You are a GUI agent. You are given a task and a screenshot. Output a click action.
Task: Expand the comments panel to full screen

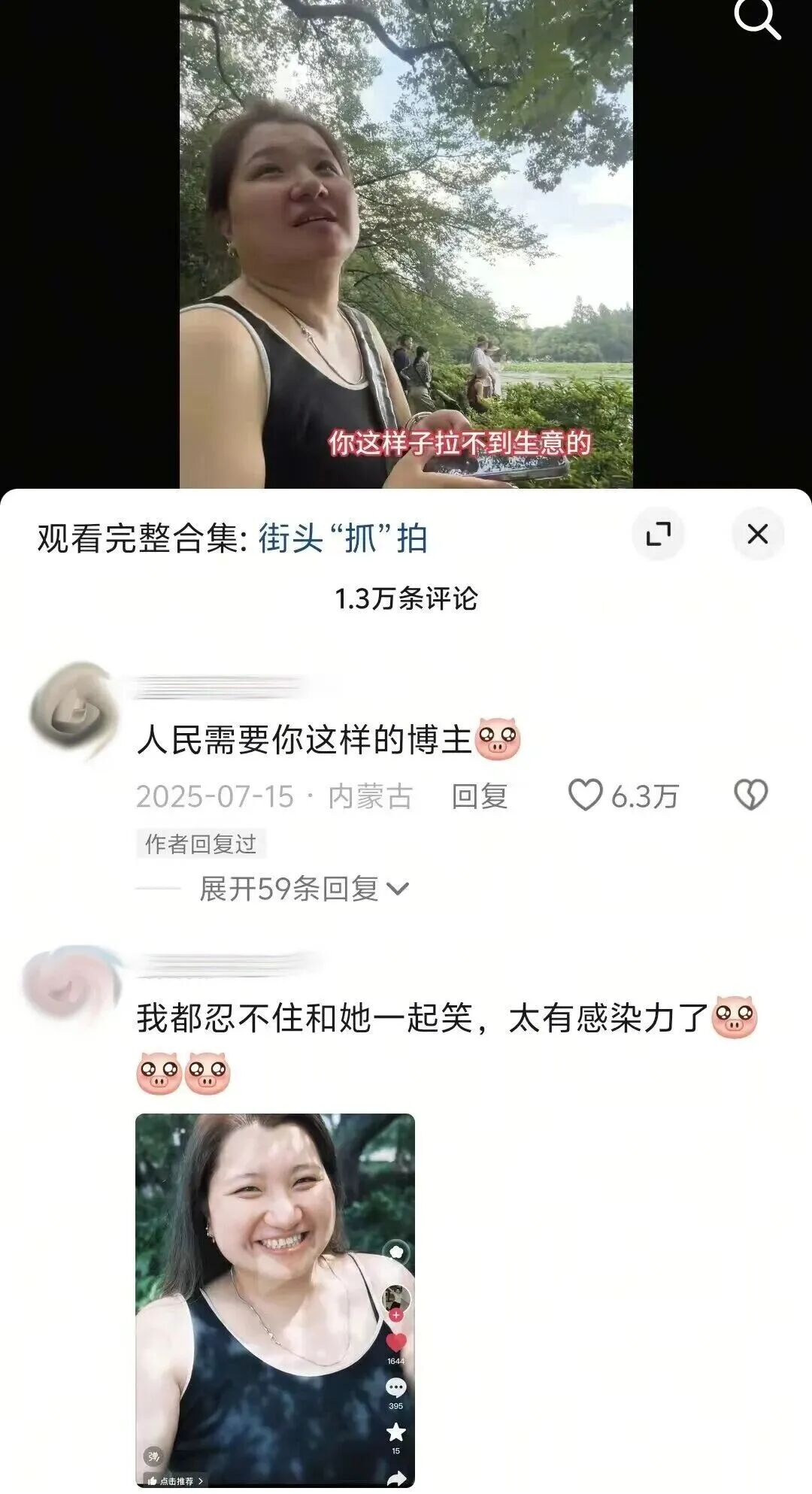(x=659, y=535)
